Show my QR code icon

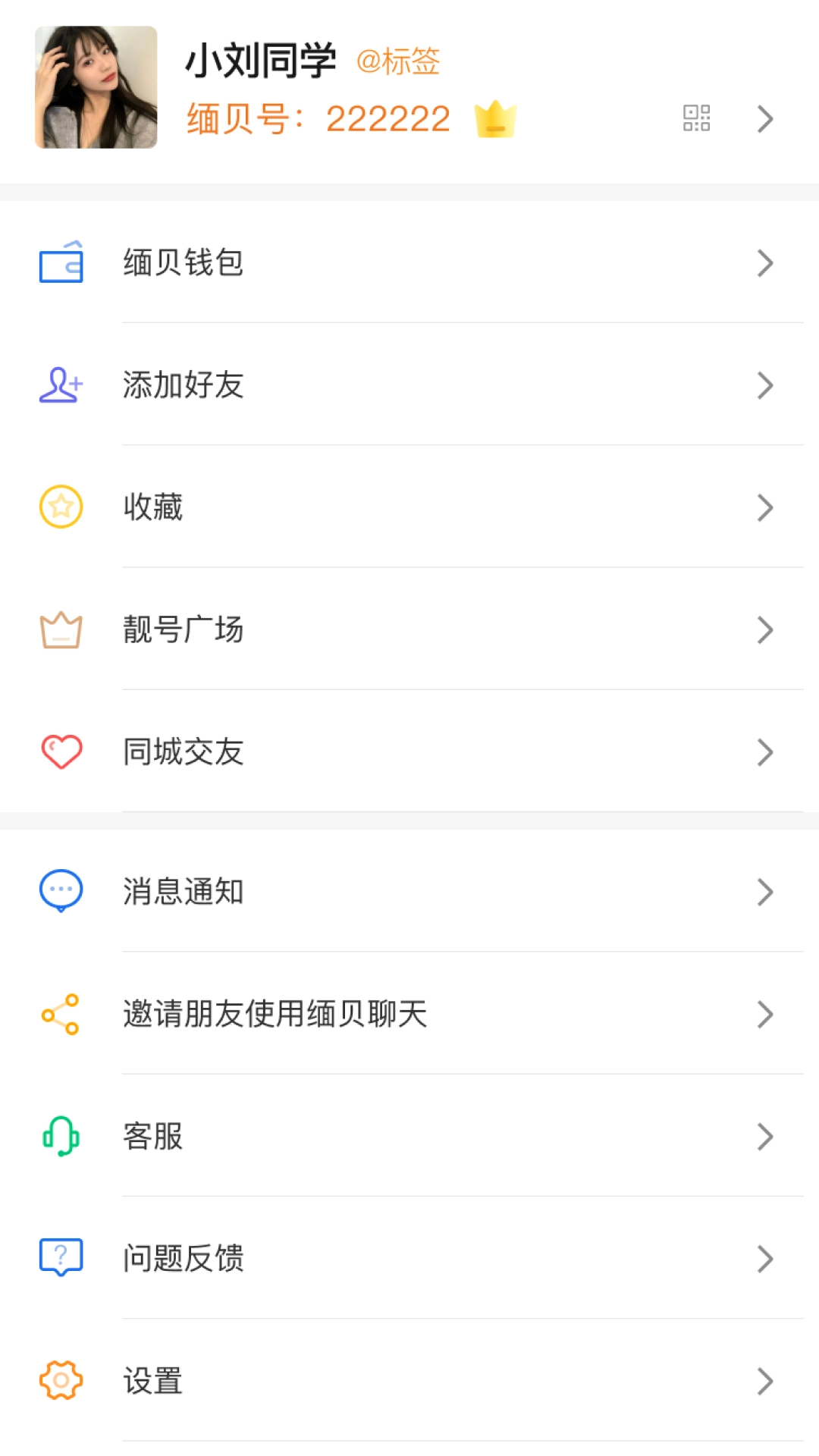pyautogui.click(x=695, y=118)
